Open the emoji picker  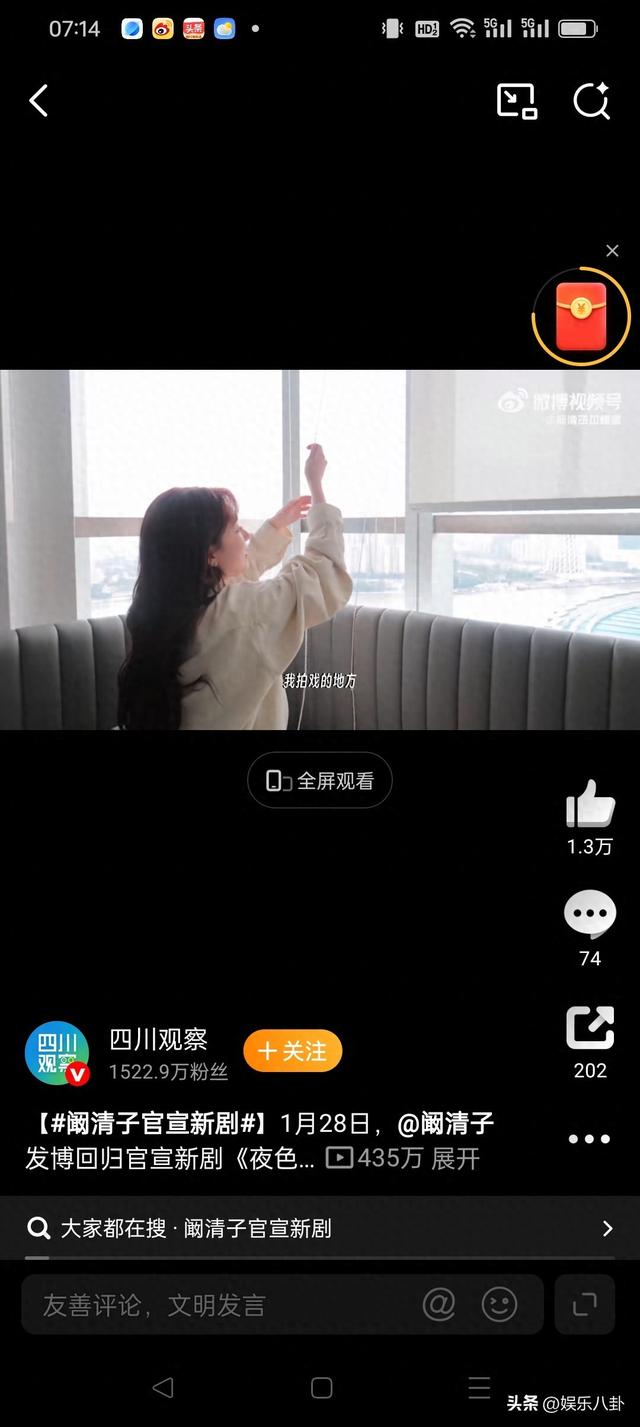pos(499,1304)
